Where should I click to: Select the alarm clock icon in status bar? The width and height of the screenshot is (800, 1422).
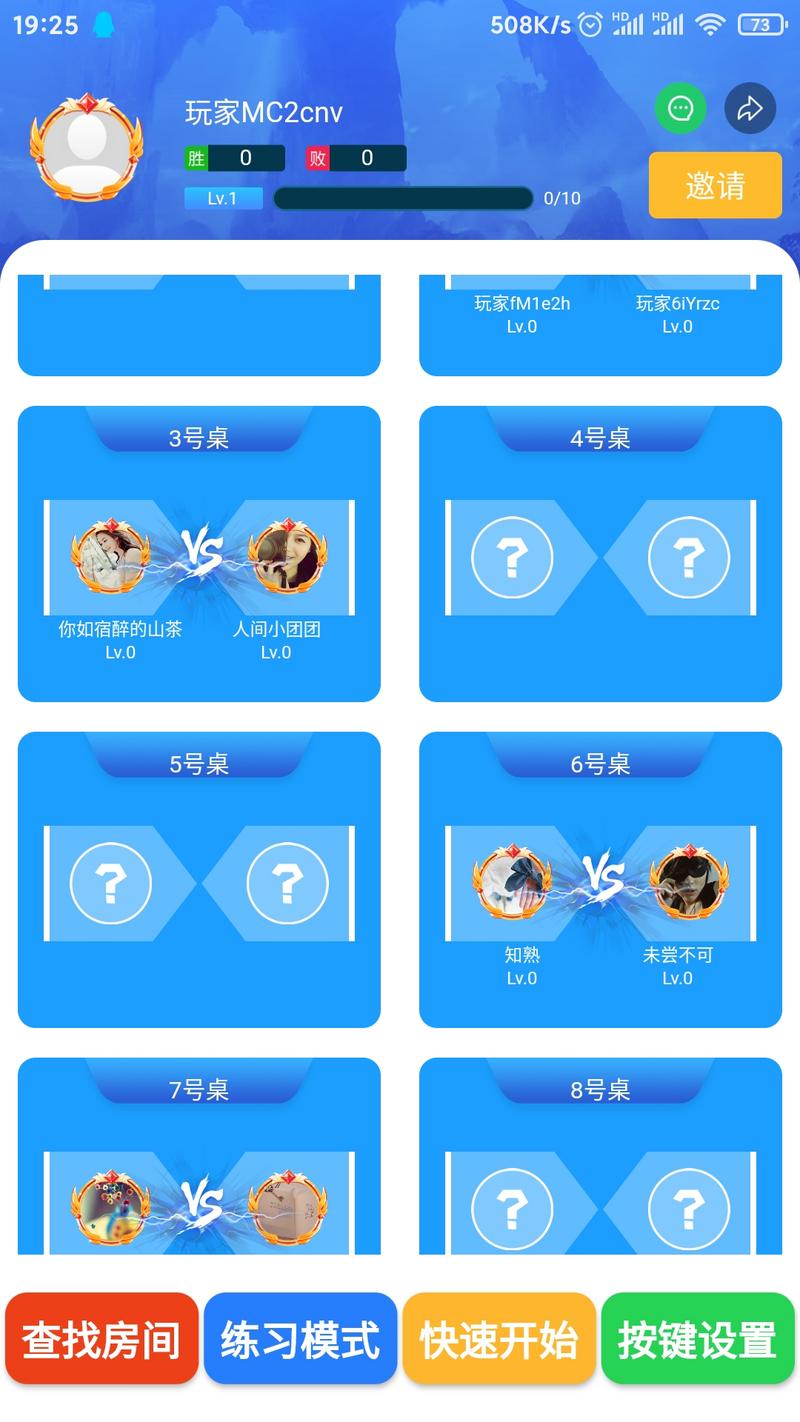(588, 25)
